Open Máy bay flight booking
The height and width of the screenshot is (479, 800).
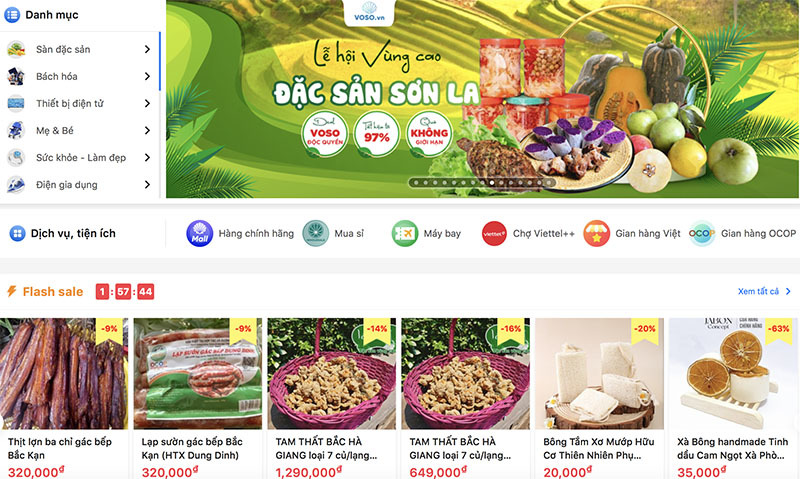[x=427, y=233]
